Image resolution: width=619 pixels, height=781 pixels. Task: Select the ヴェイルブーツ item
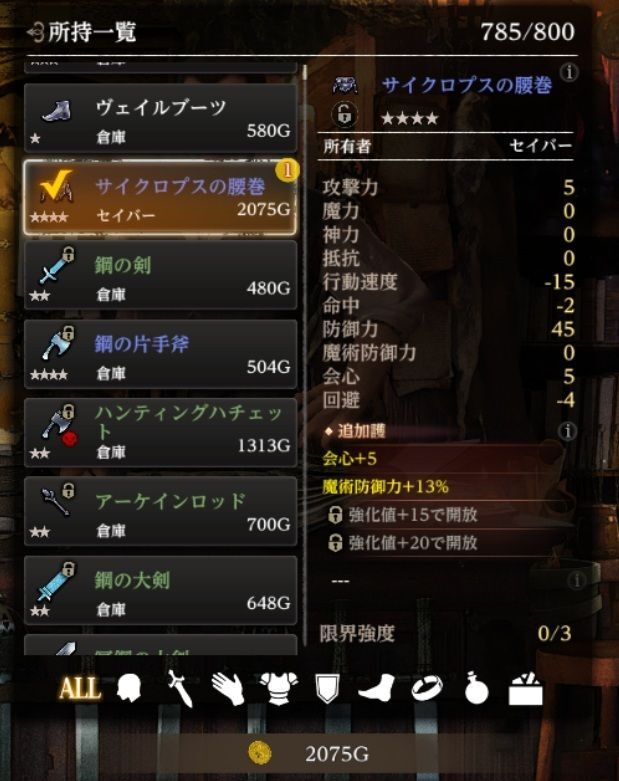160,119
